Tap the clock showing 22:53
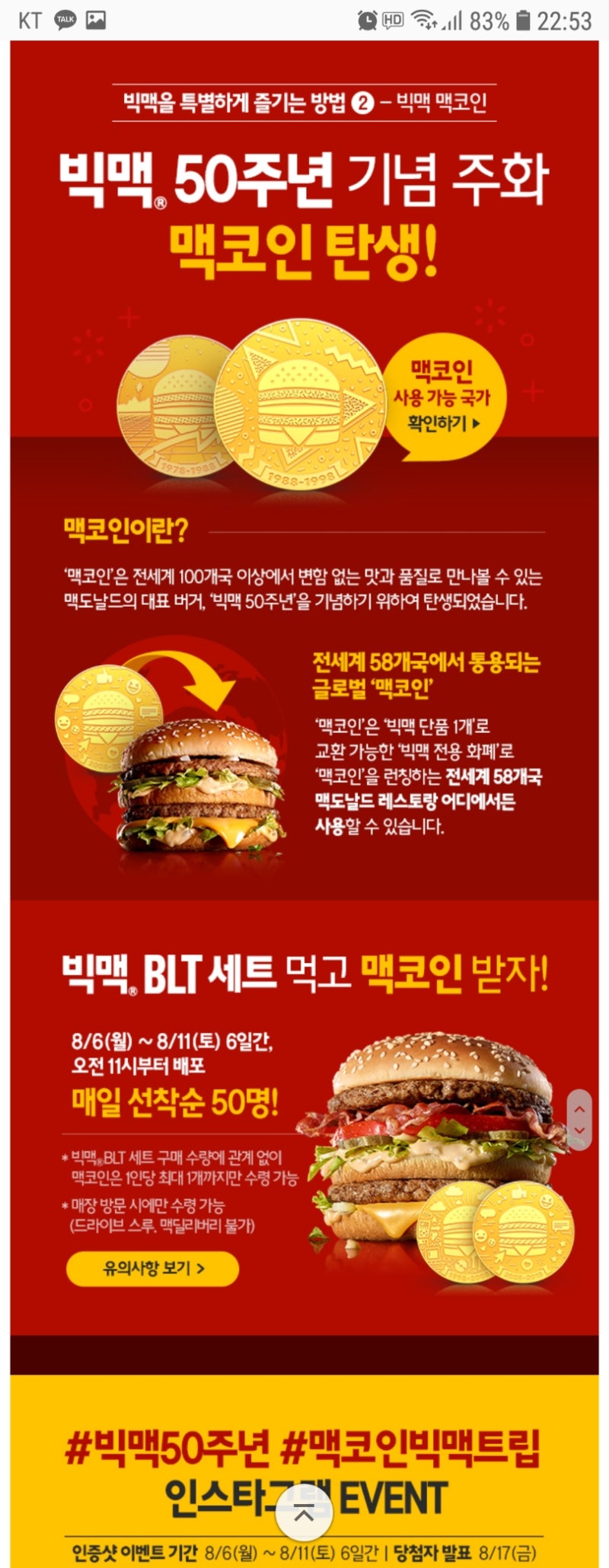 click(566, 21)
